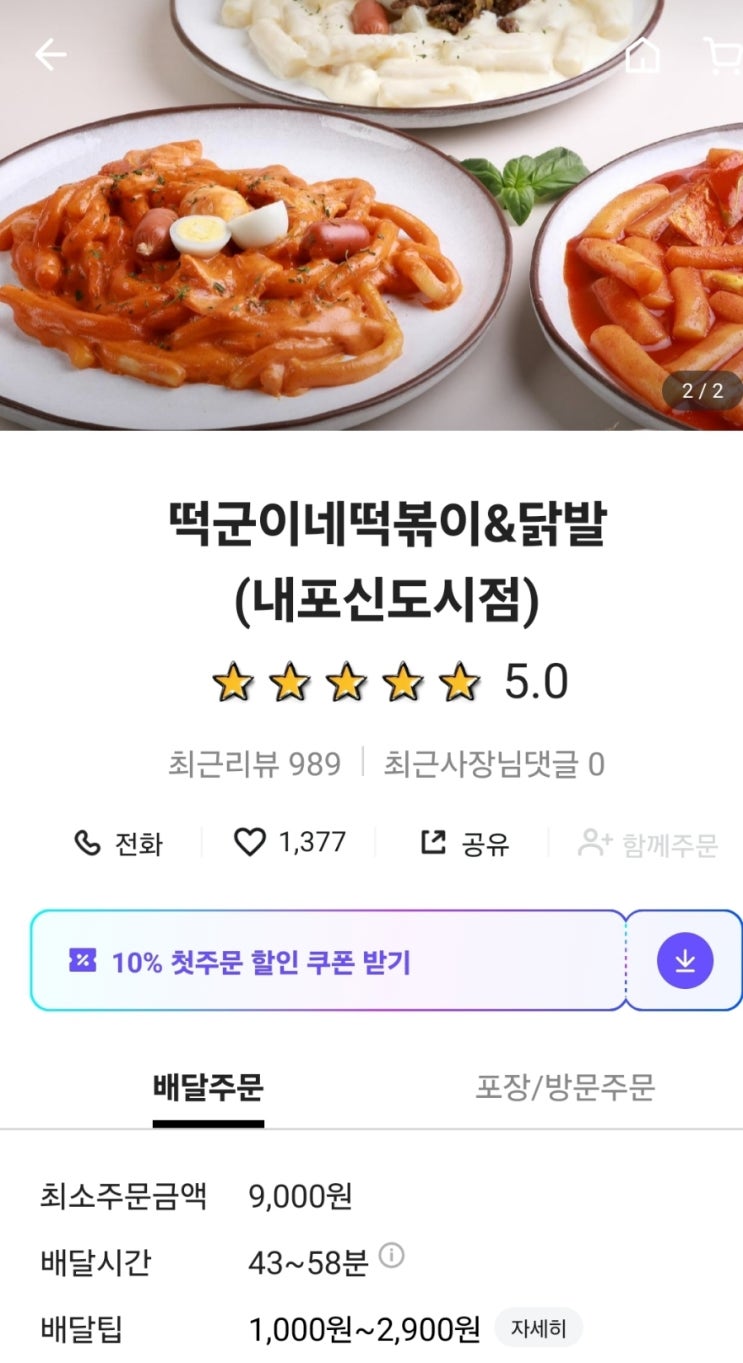Viewport: 743px width, 1363px height.
Task: Start a group order with 함께주문
Action: [648, 844]
